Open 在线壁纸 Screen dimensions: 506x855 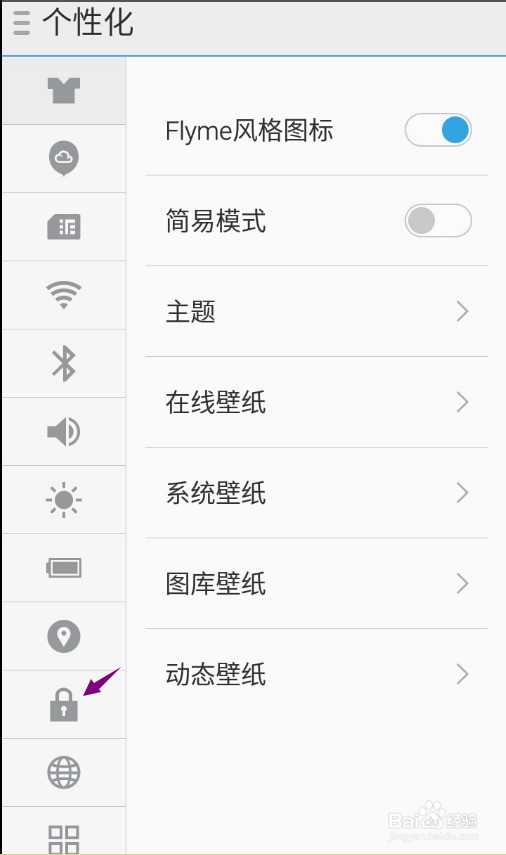tap(317, 402)
